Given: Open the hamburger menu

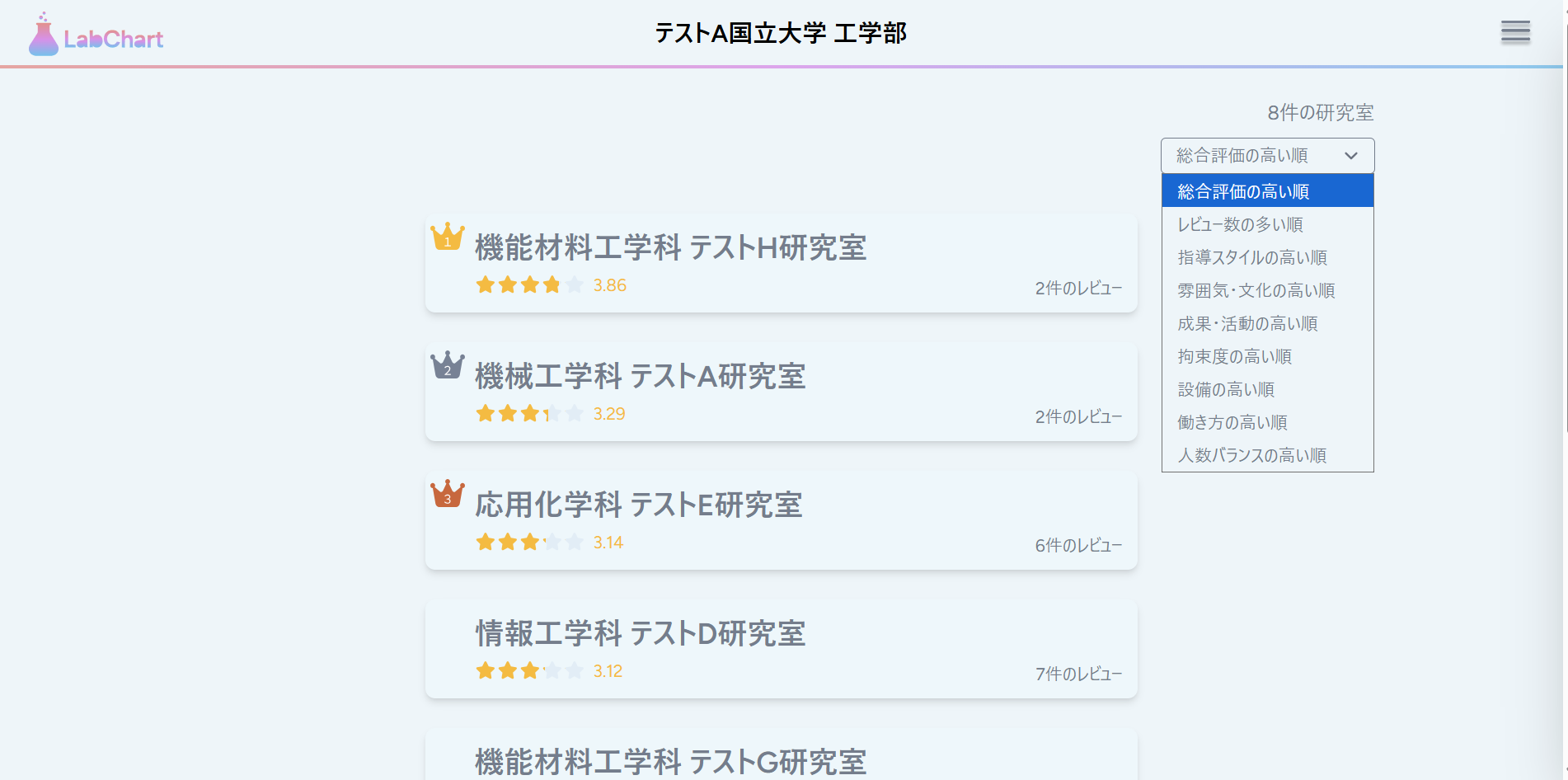Looking at the screenshot, I should [x=1515, y=32].
